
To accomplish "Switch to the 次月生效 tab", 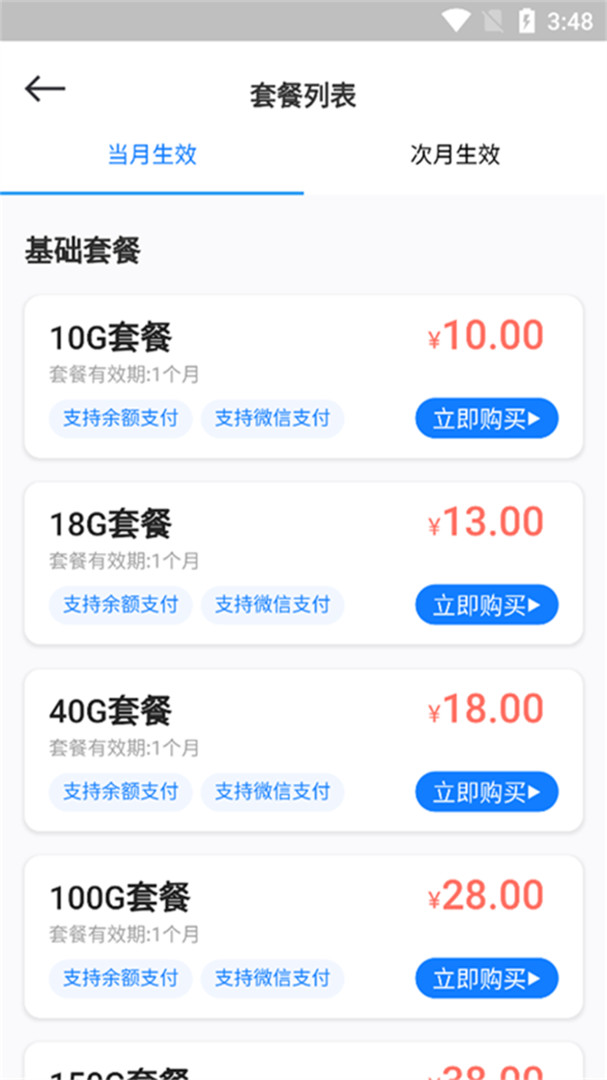I will pyautogui.click(x=455, y=155).
